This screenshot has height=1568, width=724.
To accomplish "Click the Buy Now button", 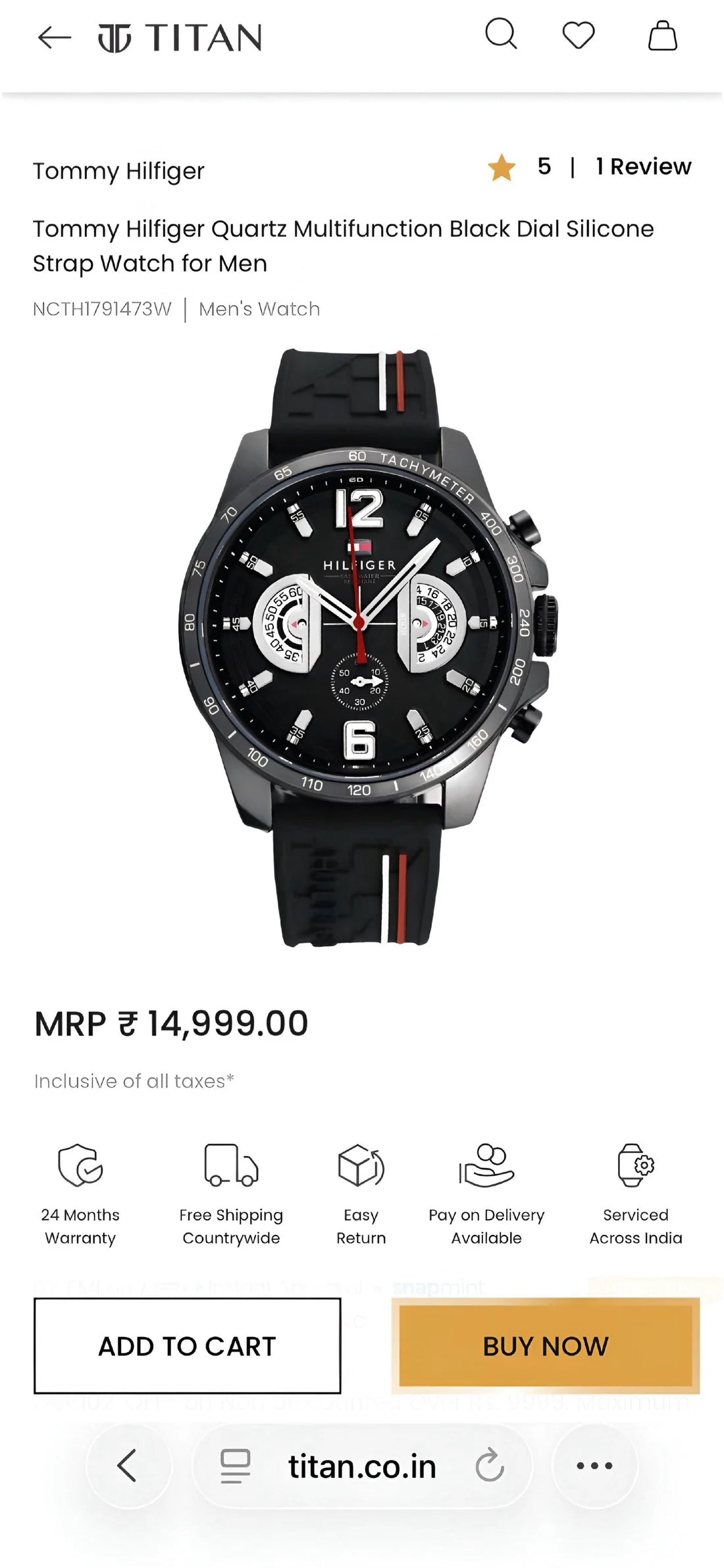I will (544, 1346).
